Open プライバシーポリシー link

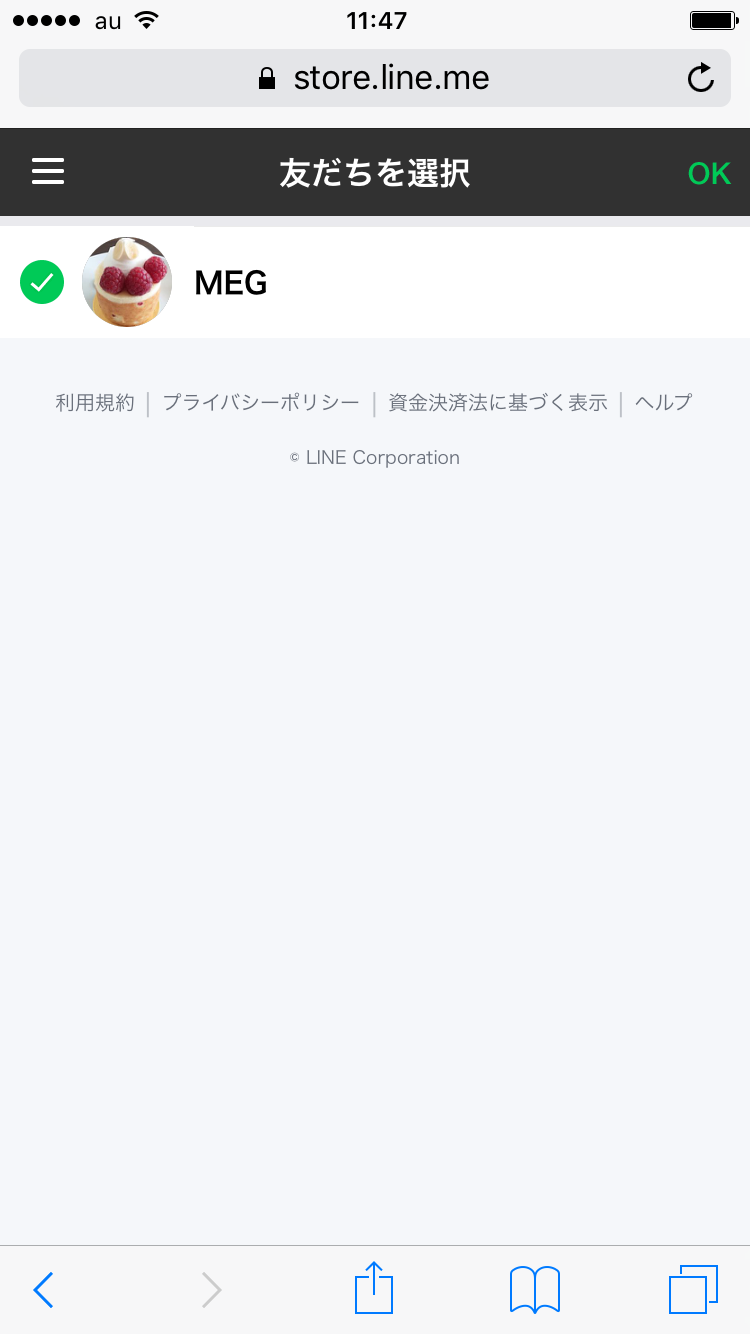pos(261,403)
